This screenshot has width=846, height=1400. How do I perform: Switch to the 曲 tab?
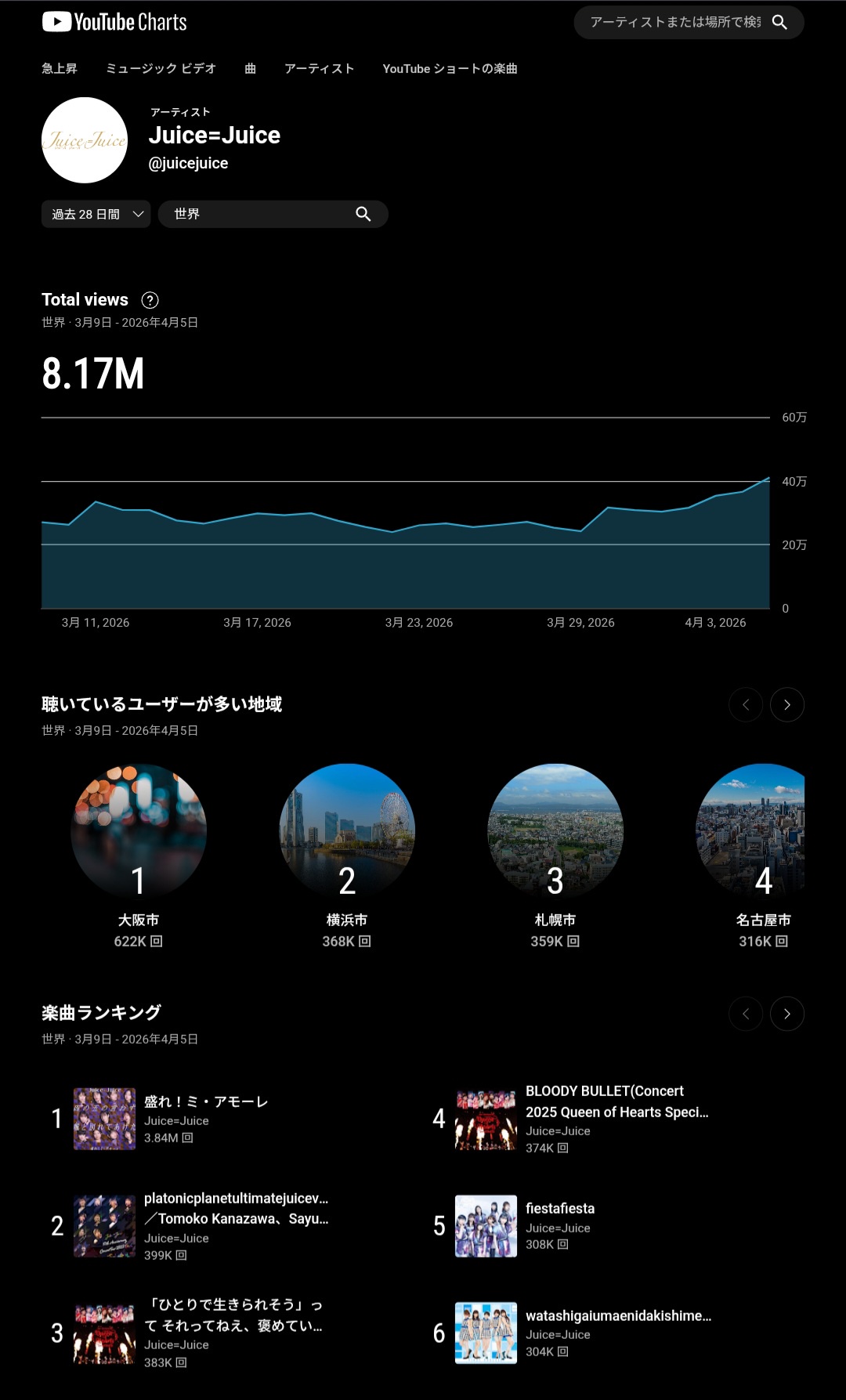coord(250,69)
